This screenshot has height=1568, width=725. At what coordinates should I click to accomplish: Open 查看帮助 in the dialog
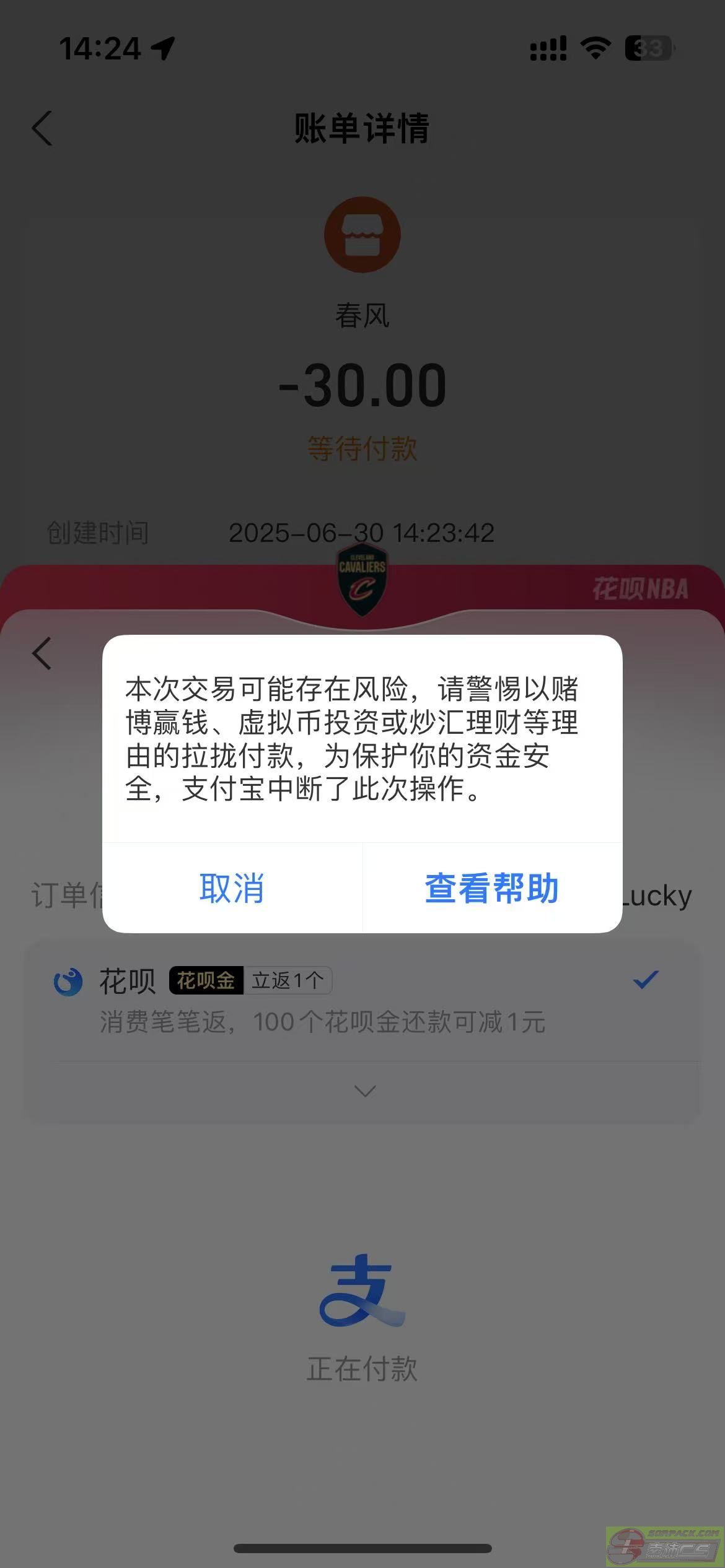pos(492,888)
